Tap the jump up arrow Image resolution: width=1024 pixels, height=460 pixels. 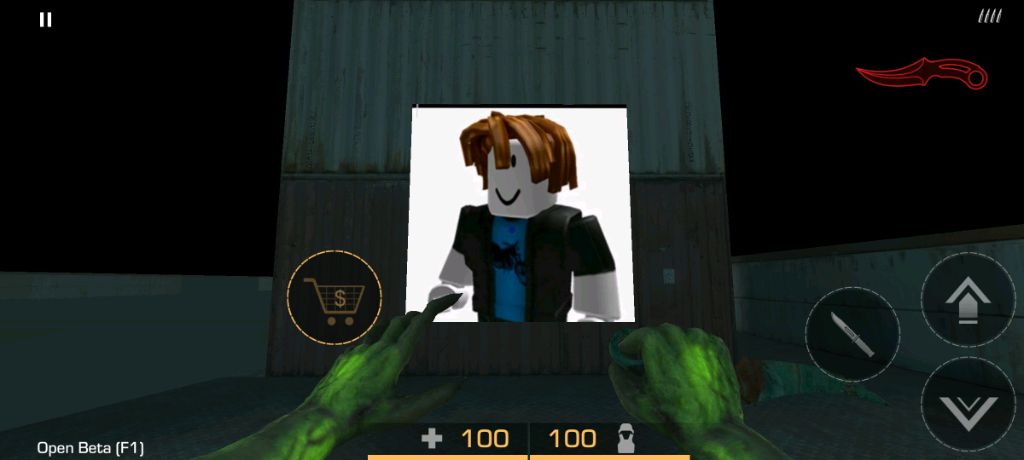(x=968, y=299)
